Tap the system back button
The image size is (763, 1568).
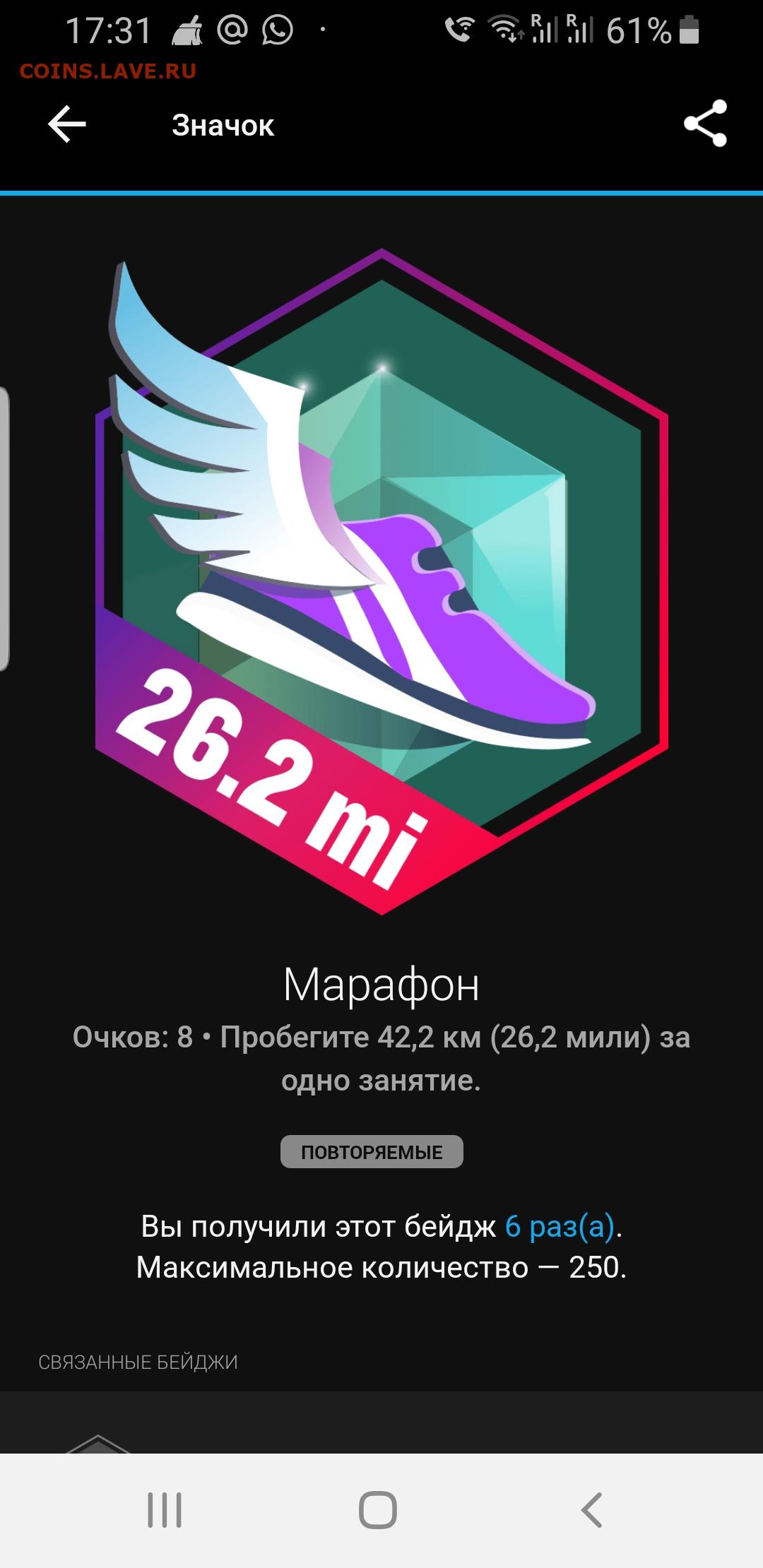pos(591,1510)
